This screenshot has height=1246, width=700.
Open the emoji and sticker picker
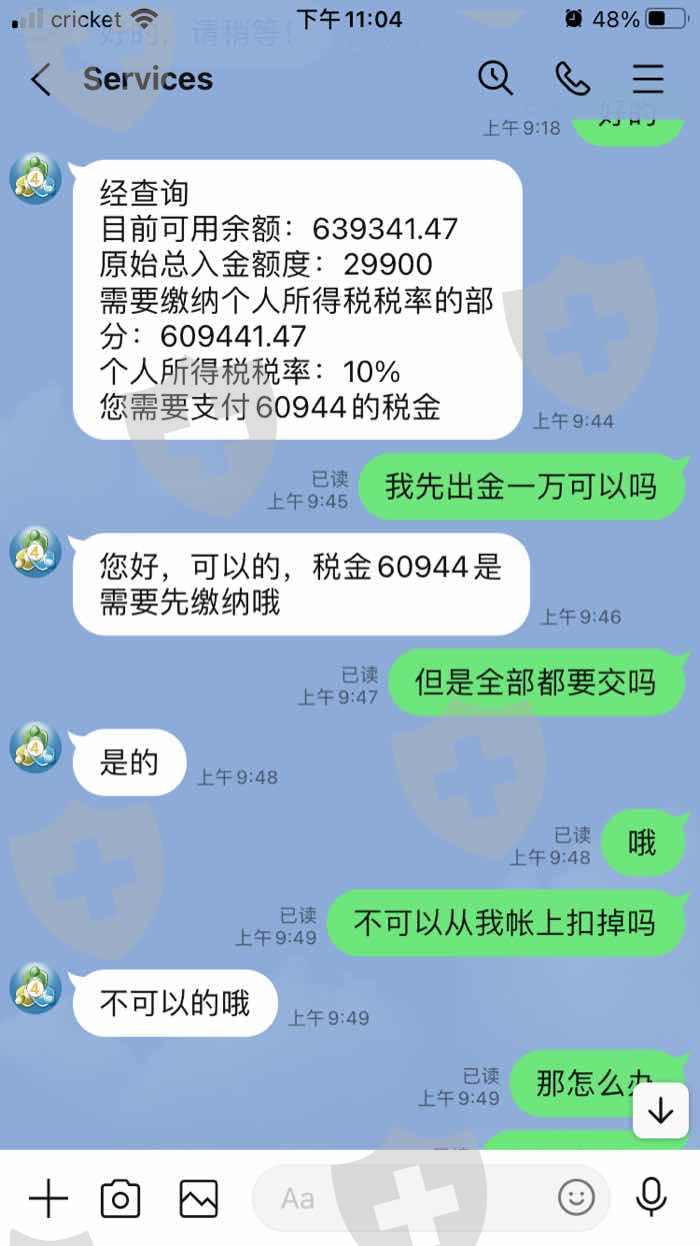(576, 1197)
